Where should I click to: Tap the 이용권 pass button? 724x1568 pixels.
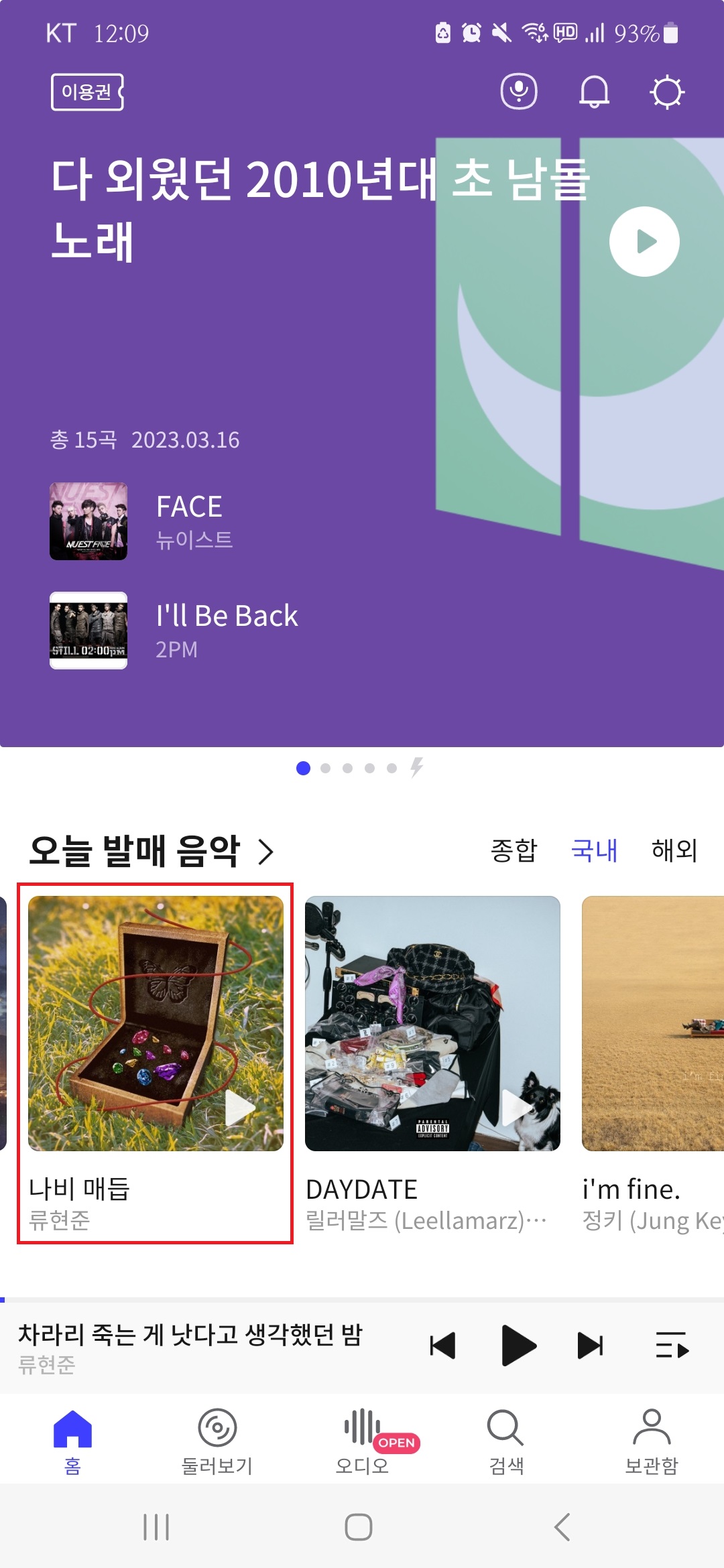tap(87, 92)
